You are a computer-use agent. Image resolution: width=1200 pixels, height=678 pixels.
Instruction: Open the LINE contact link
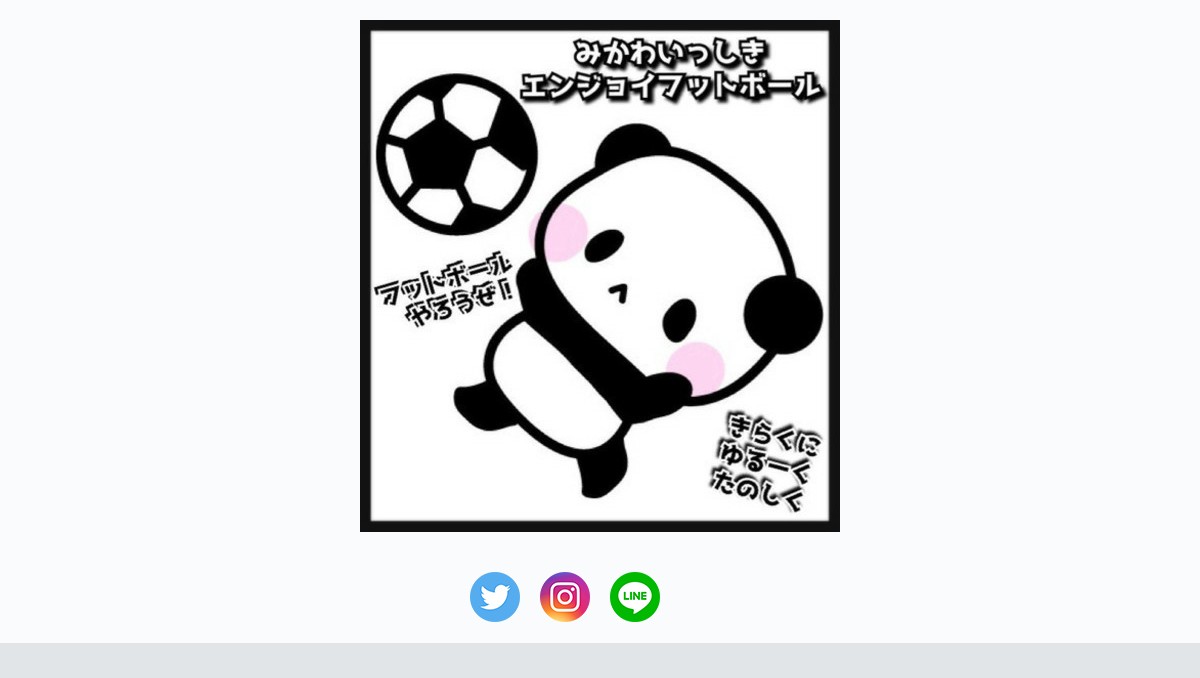pyautogui.click(x=635, y=597)
